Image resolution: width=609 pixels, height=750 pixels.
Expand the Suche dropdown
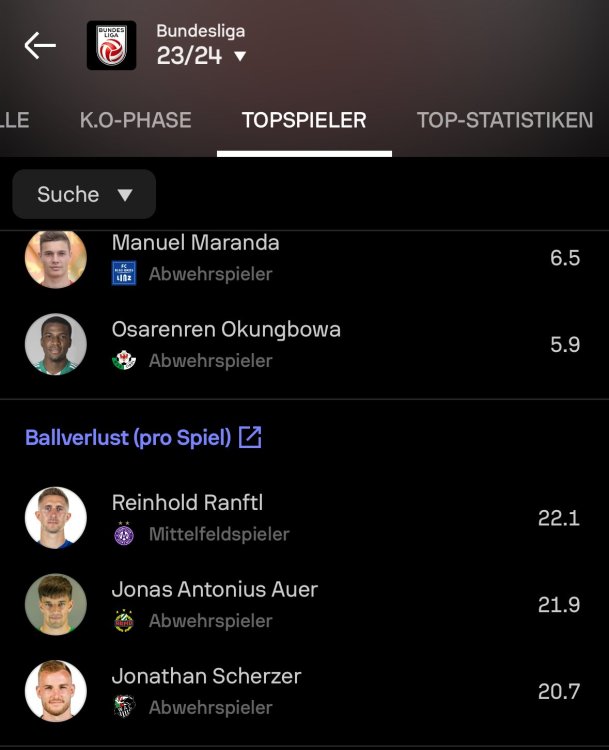click(x=84, y=194)
